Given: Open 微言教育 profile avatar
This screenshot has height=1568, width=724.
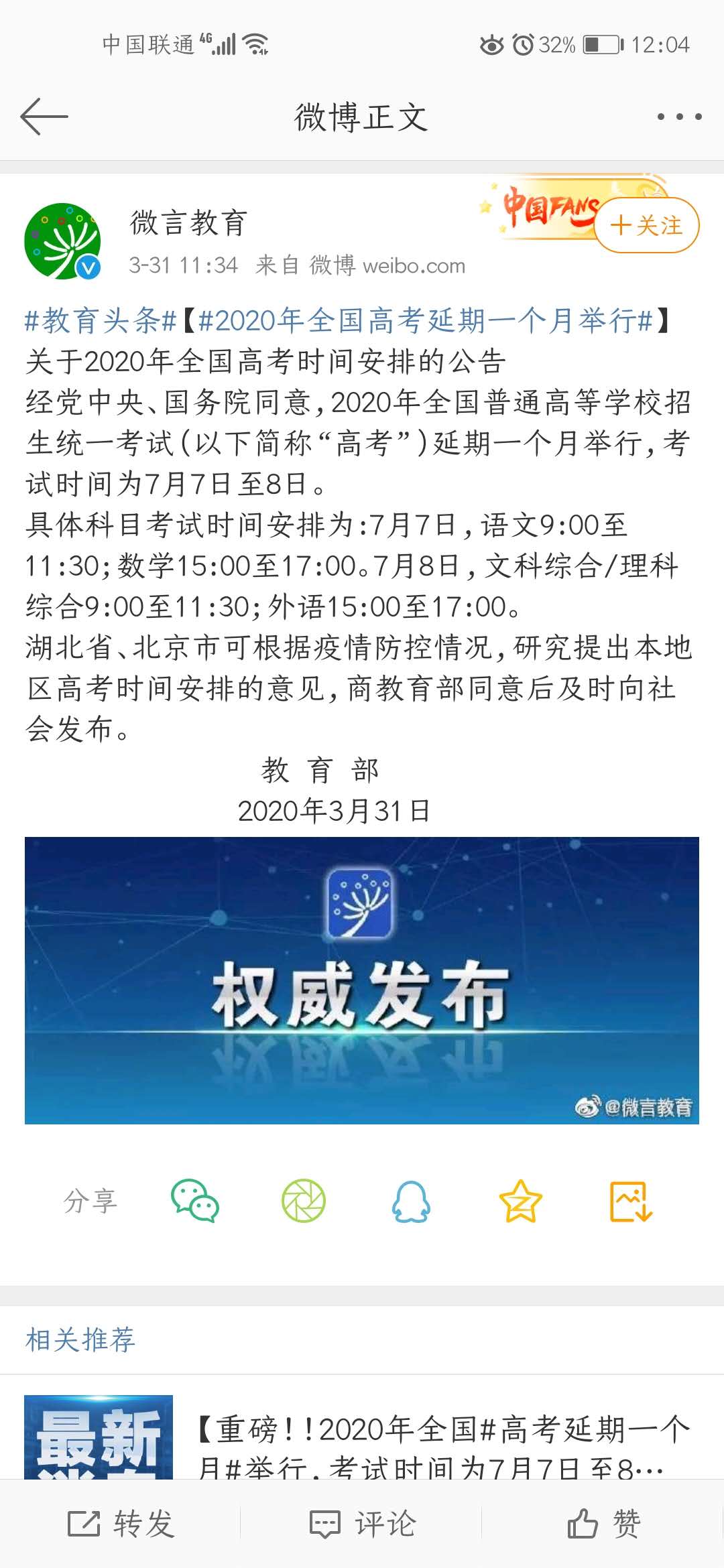Looking at the screenshot, I should click(62, 241).
